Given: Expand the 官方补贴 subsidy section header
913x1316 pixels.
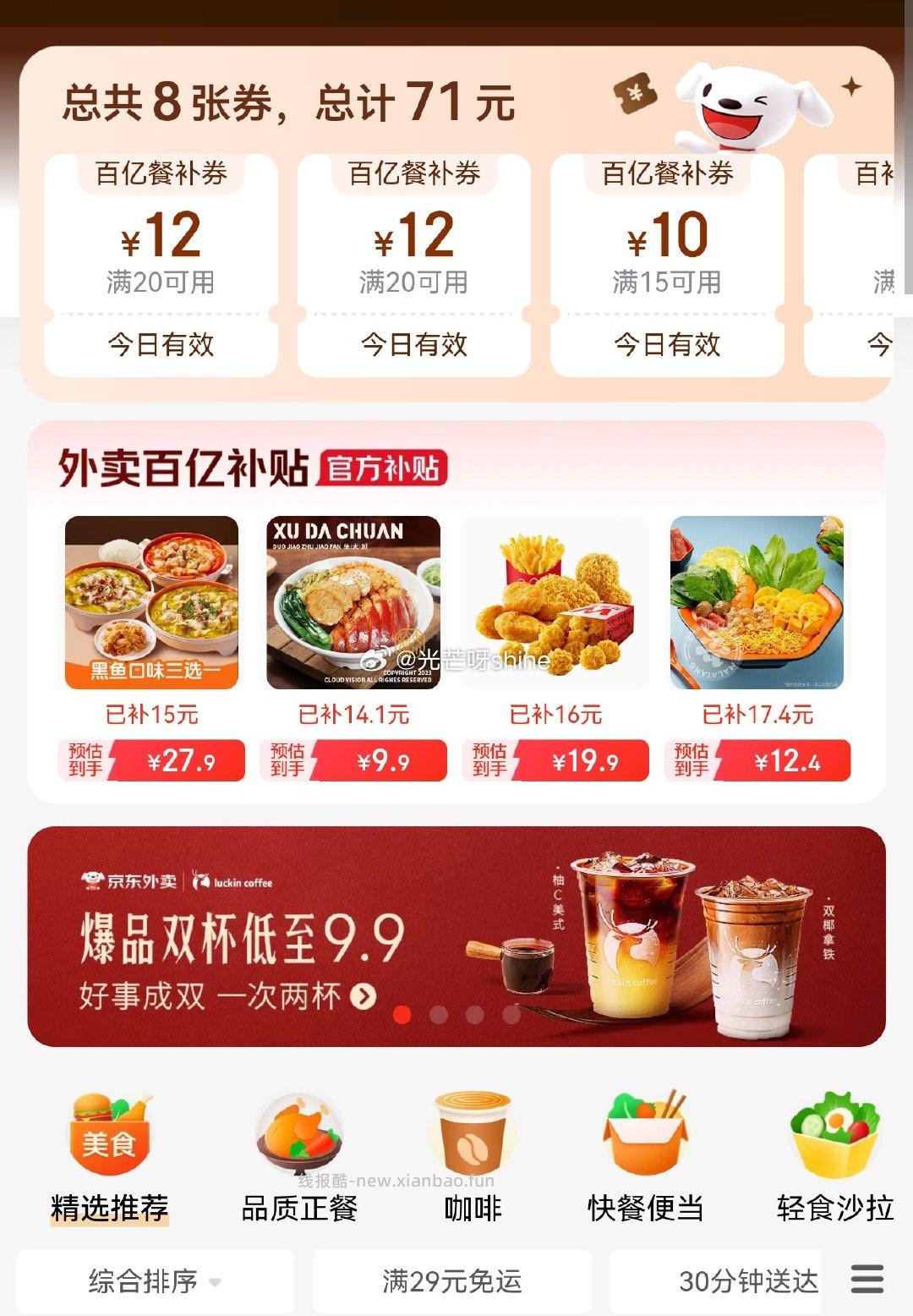Looking at the screenshot, I should point(385,467).
